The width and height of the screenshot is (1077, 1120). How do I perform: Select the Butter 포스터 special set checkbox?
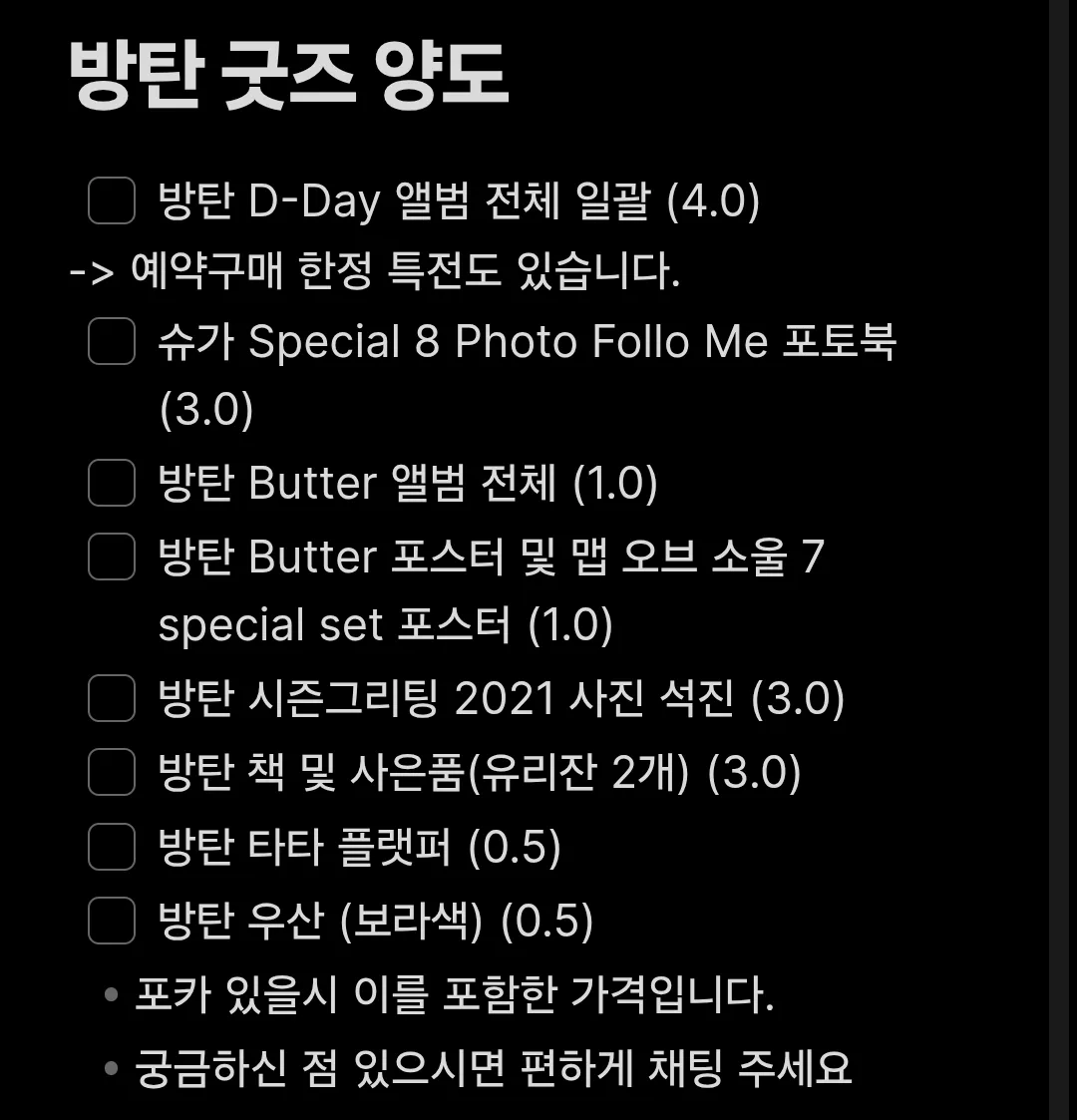pos(112,557)
